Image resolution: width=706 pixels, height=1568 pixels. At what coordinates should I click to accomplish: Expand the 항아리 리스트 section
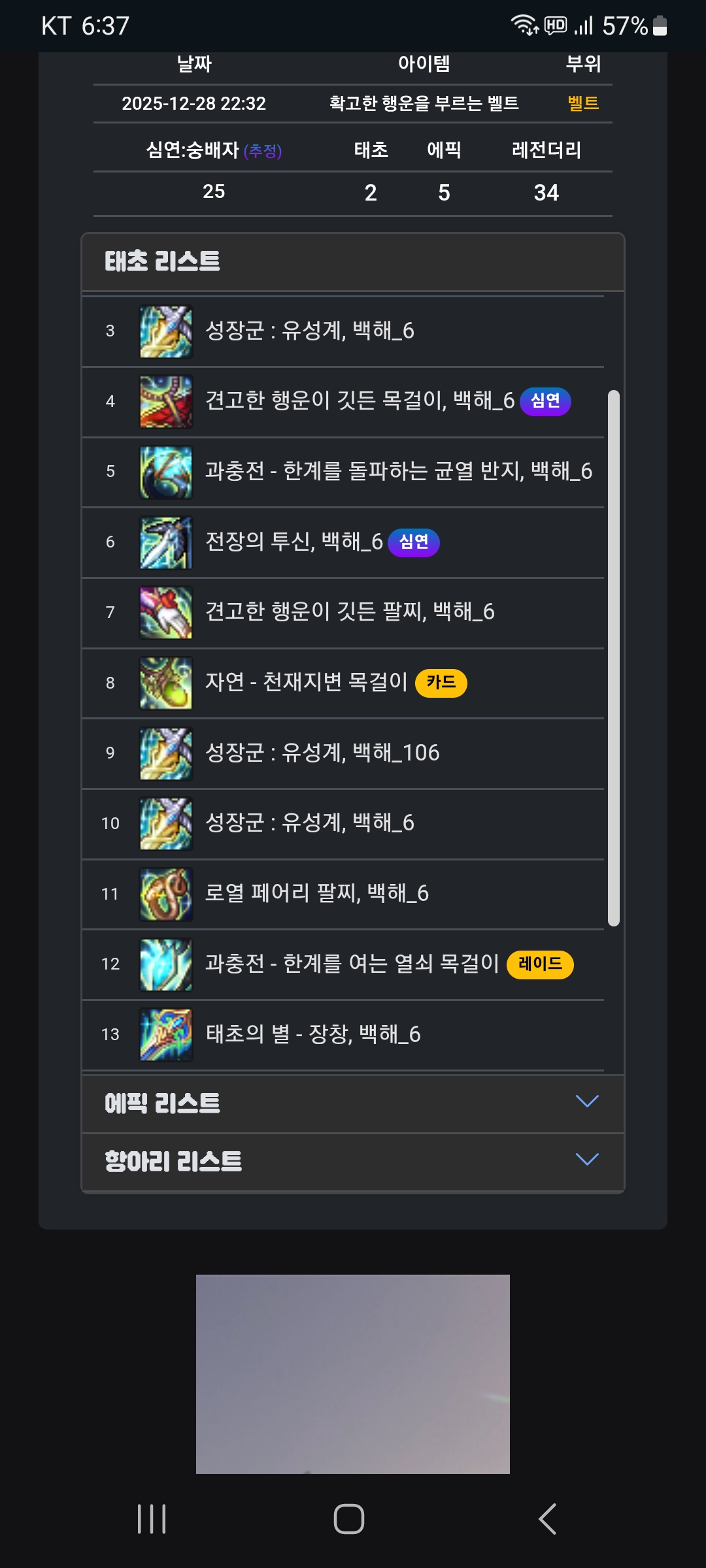click(353, 1161)
